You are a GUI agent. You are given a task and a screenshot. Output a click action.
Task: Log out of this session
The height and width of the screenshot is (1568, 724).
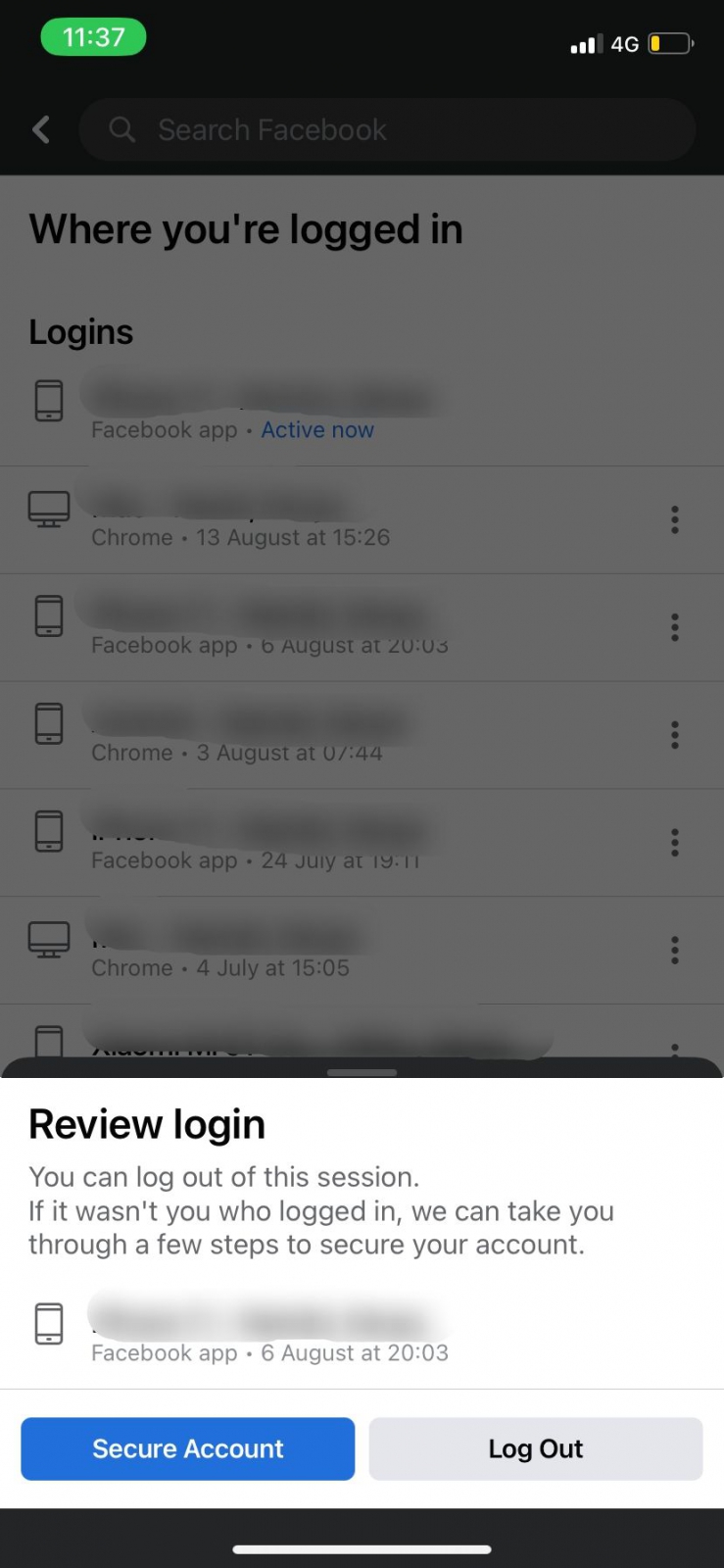click(535, 1448)
